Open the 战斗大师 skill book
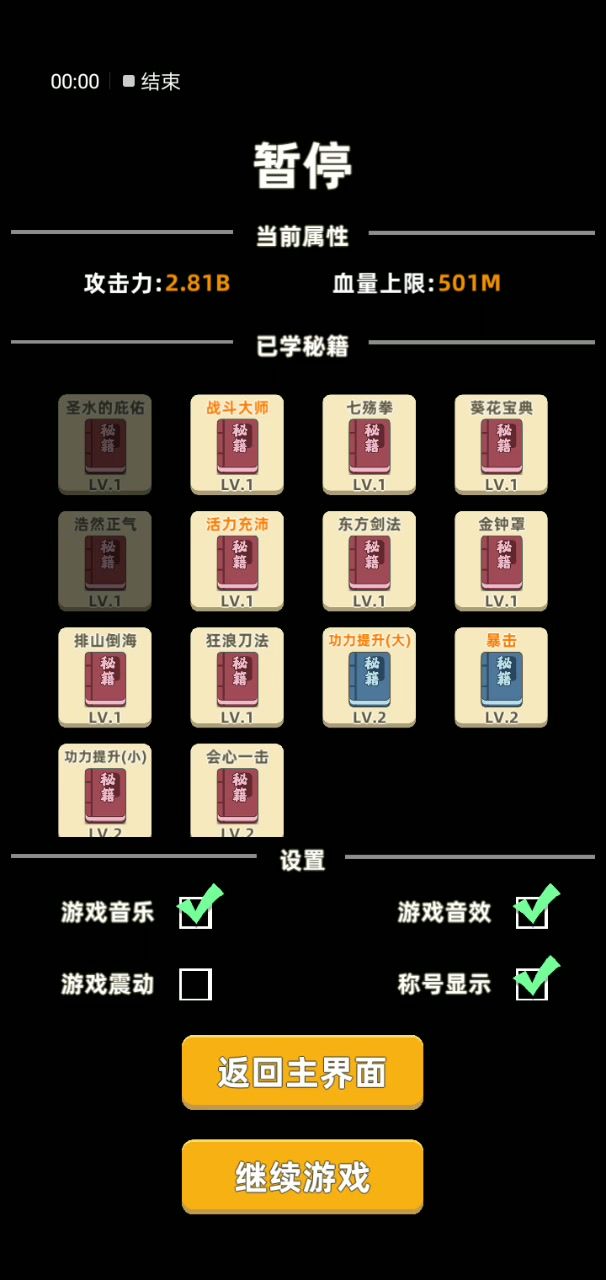 tap(237, 444)
